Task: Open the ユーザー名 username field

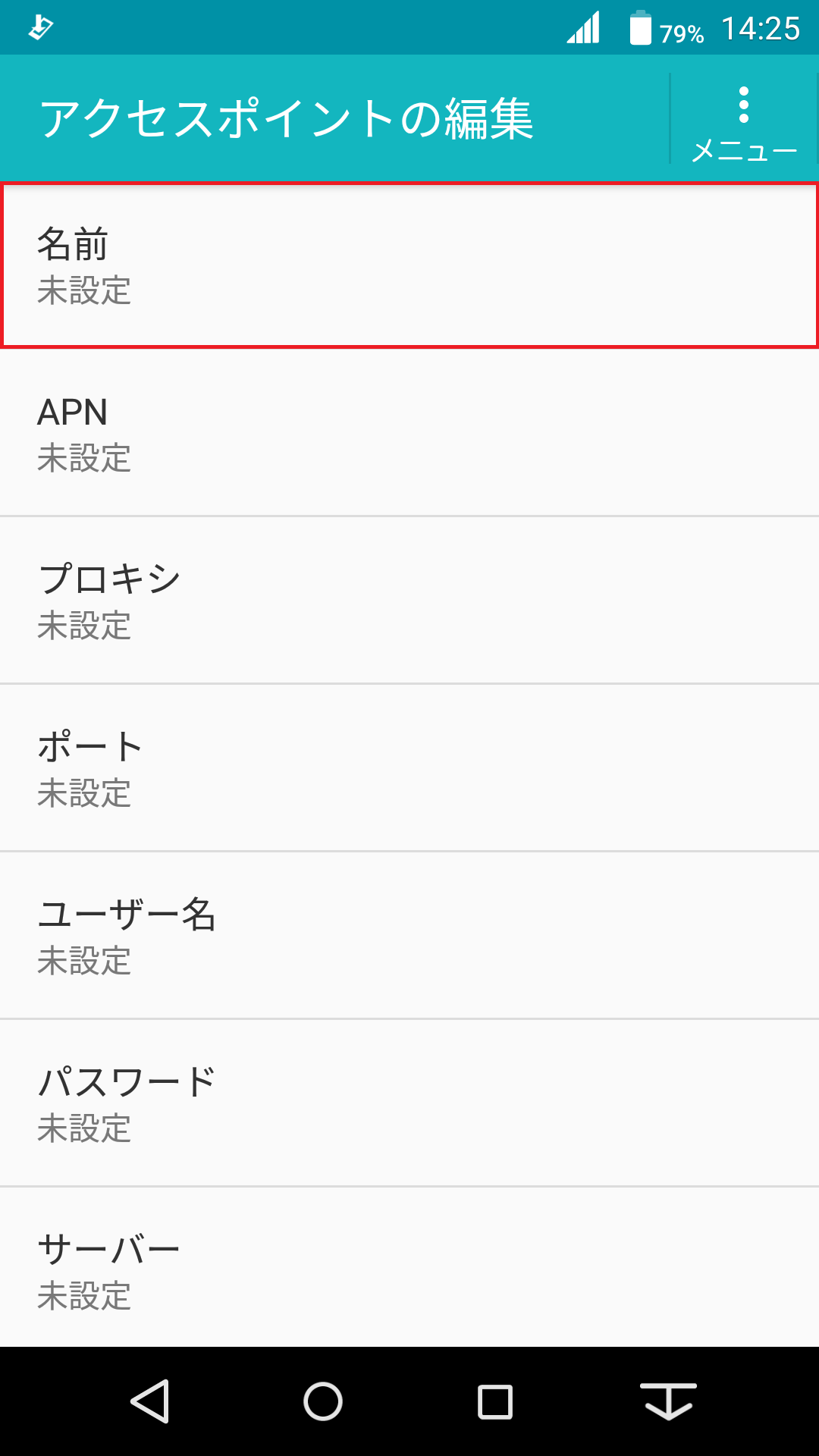Action: [409, 937]
